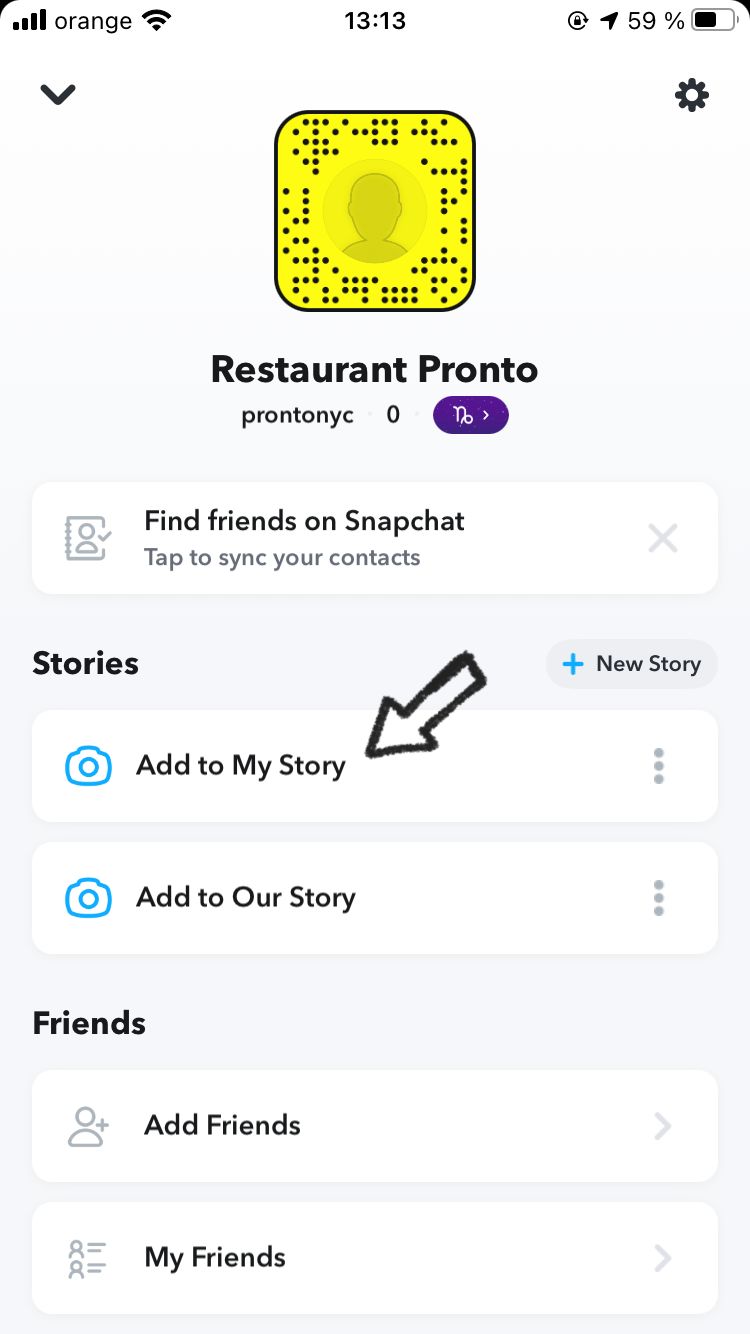Open settings via the gear icon
Image resolution: width=750 pixels, height=1334 pixels.
click(x=691, y=95)
